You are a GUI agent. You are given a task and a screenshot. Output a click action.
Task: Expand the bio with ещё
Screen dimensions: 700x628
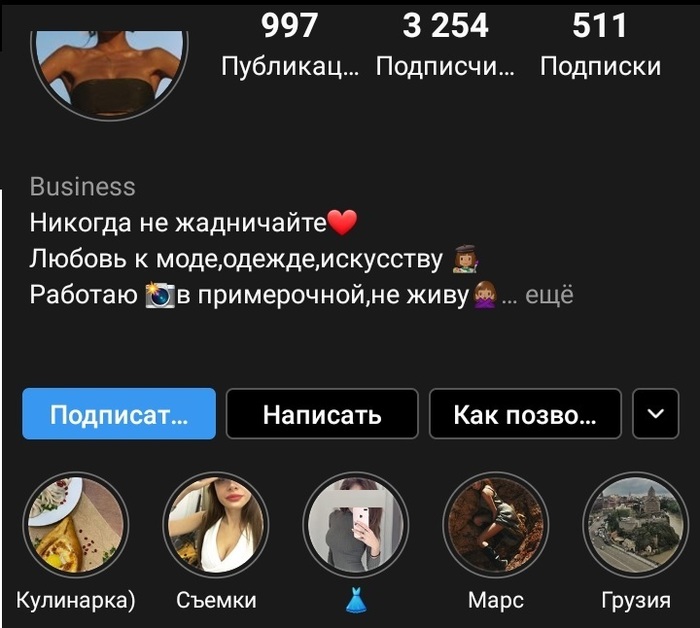pyautogui.click(x=550, y=296)
